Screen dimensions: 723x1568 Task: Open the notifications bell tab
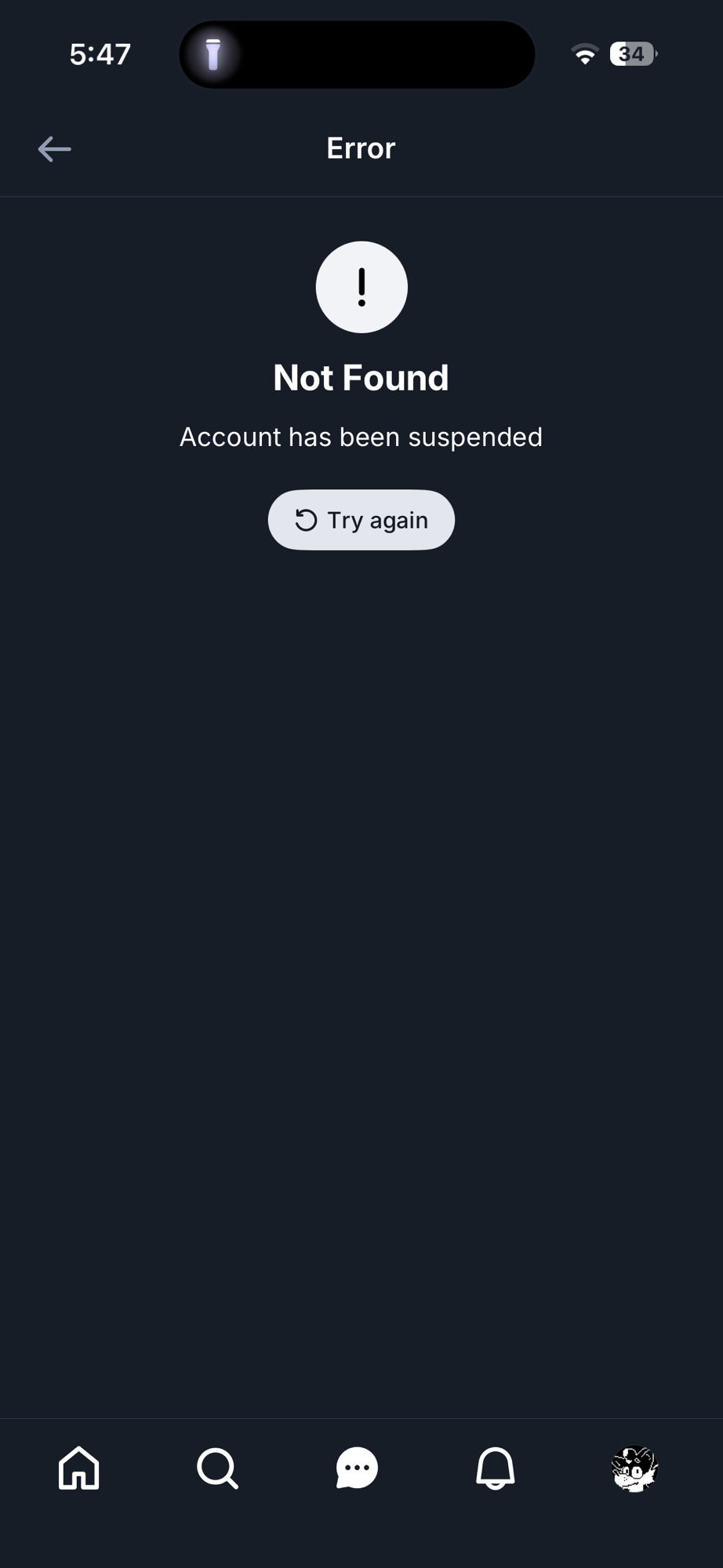(496, 1468)
